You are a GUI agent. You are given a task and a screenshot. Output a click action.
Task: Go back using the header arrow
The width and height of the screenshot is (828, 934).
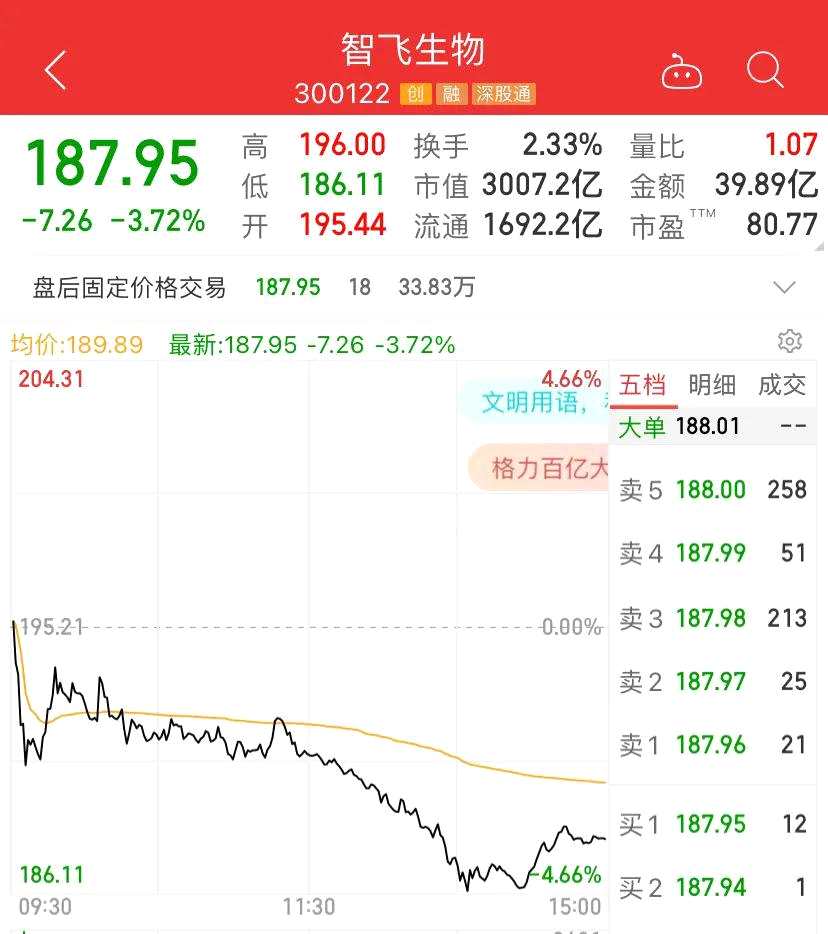point(56,71)
